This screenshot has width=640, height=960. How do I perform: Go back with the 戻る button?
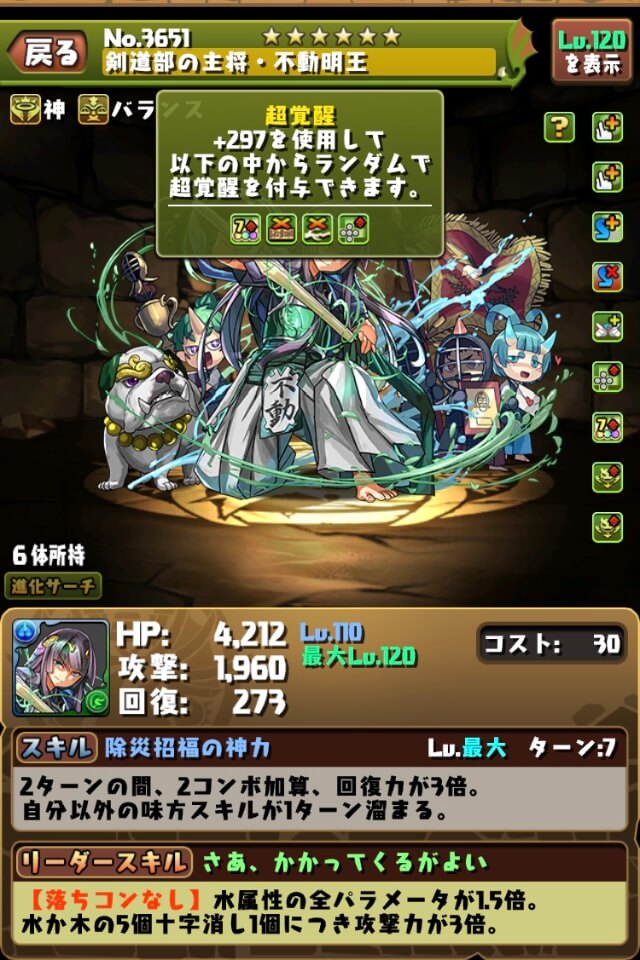[x=48, y=53]
